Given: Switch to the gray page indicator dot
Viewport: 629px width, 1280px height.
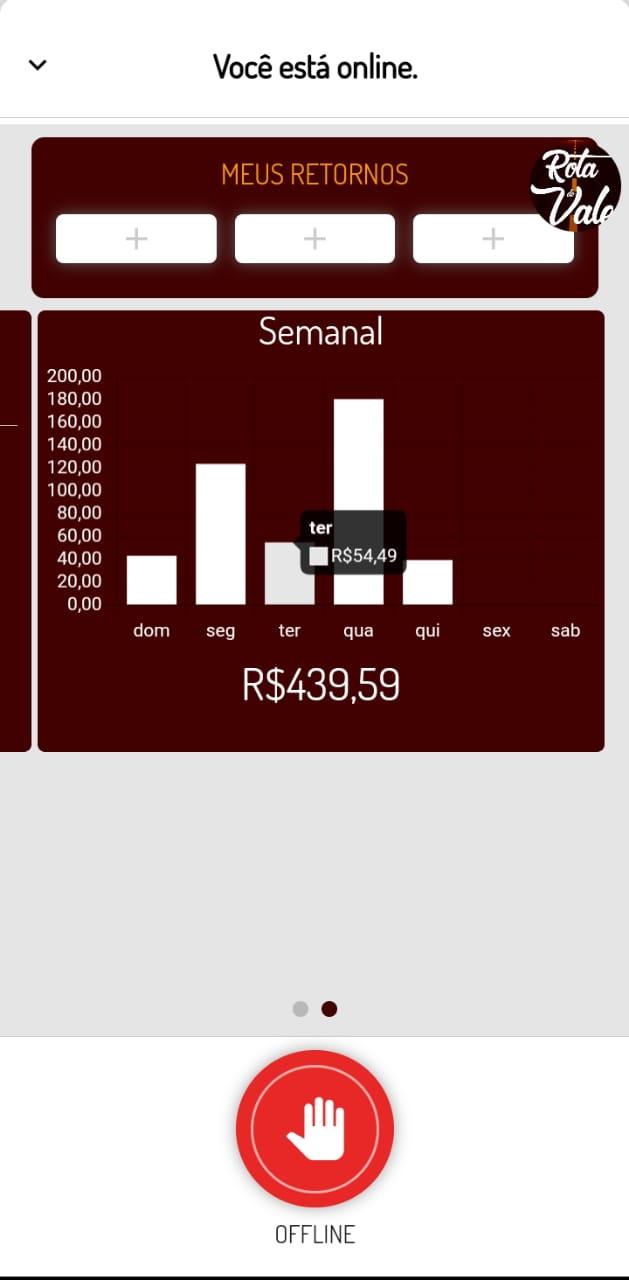Looking at the screenshot, I should click(x=300, y=1009).
